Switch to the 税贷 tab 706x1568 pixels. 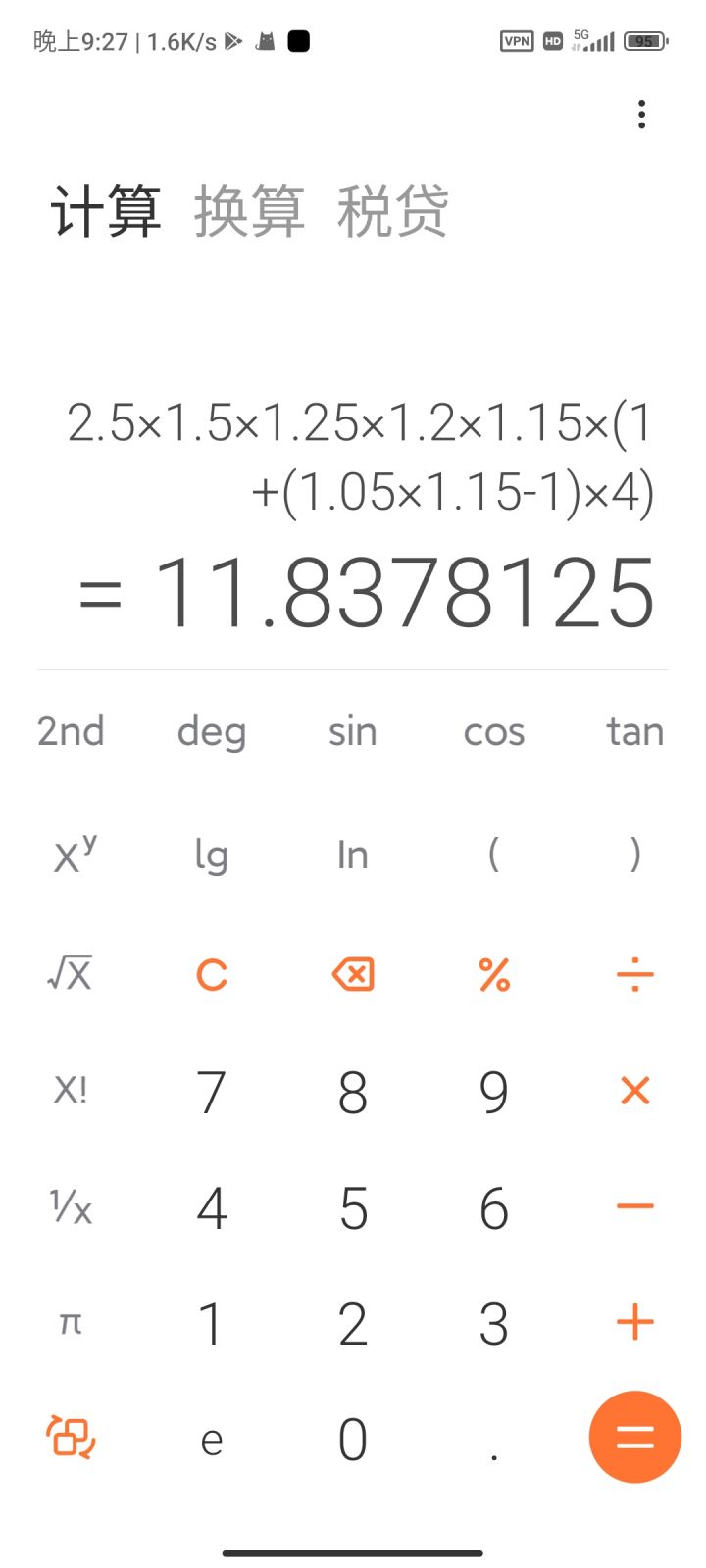[x=392, y=211]
